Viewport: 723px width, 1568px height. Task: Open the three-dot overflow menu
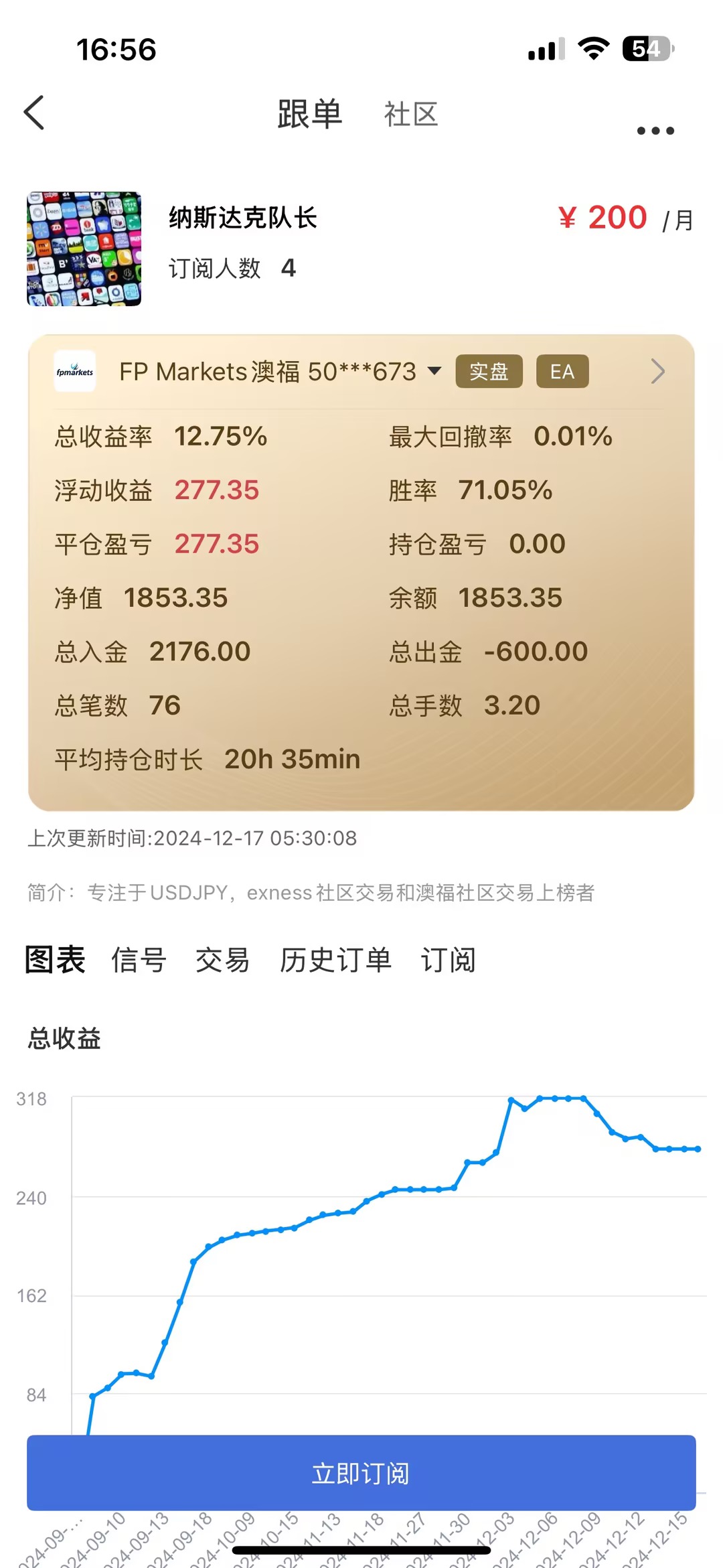[655, 131]
